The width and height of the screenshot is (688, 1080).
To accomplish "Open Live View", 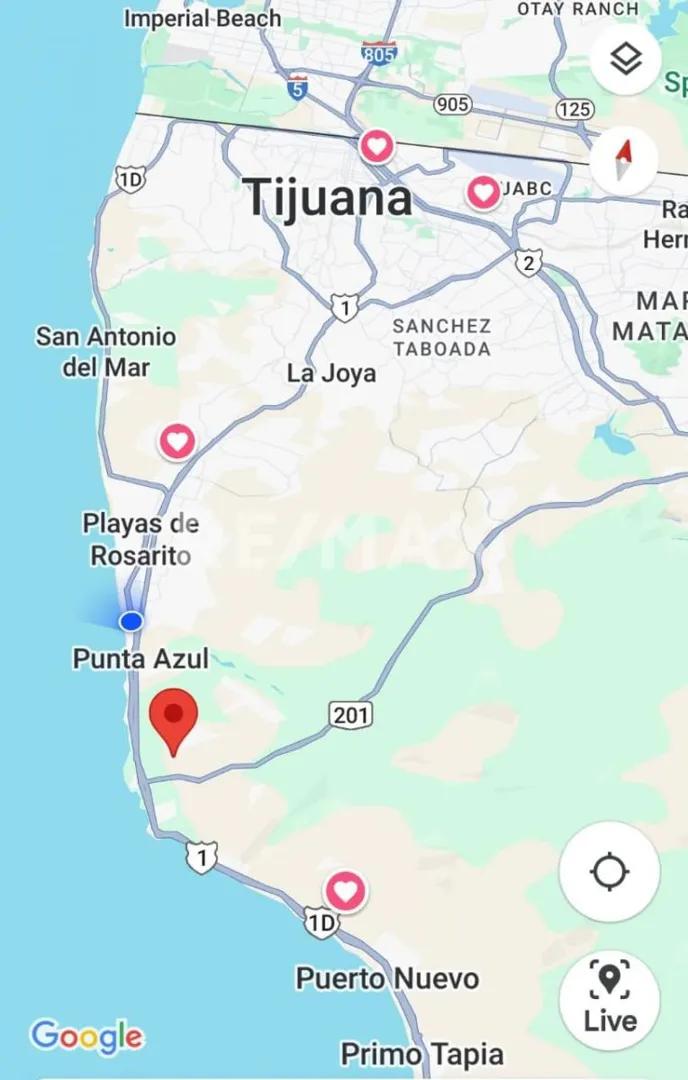I will click(609, 998).
